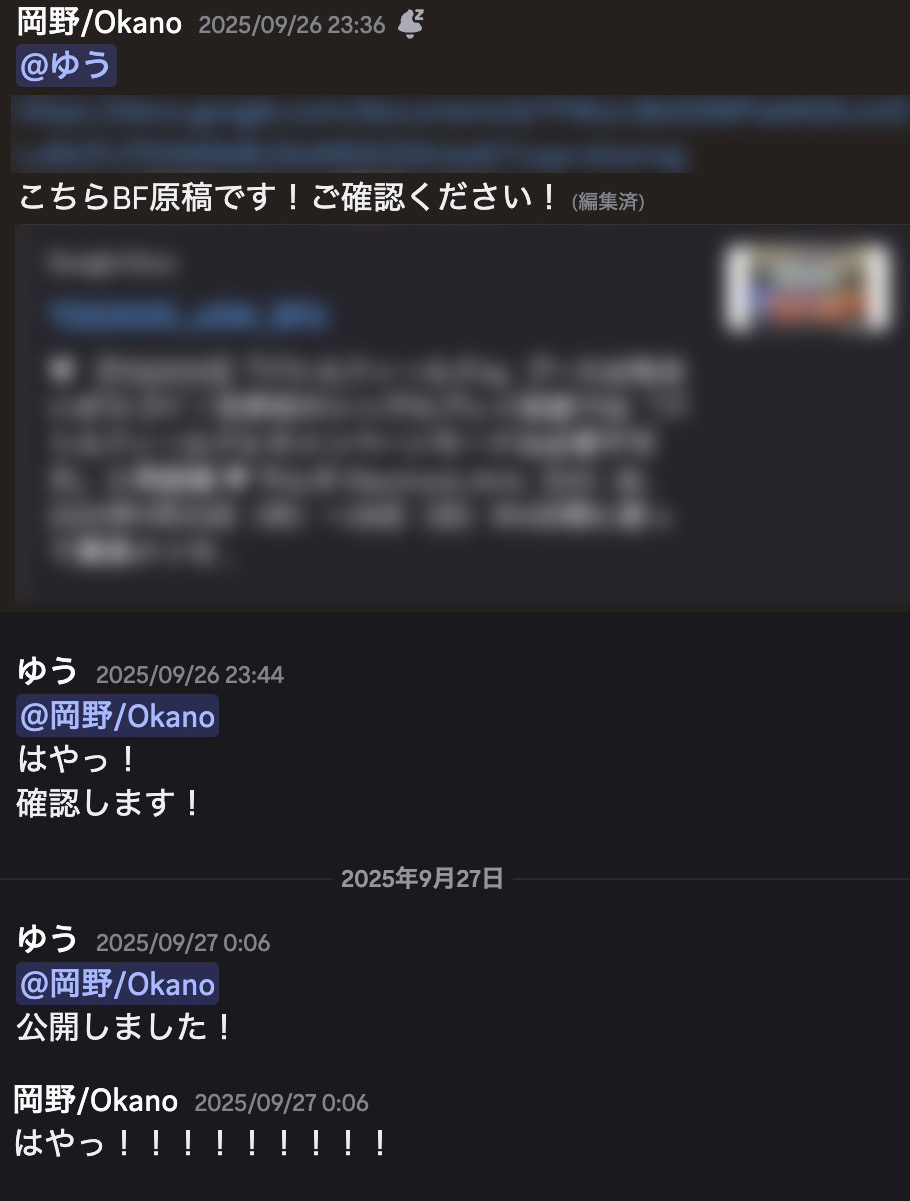This screenshot has width=910, height=1201.
Task: Tap the @岡野/Okano mention above はやっ！確認します！
Action: pyautogui.click(x=118, y=717)
